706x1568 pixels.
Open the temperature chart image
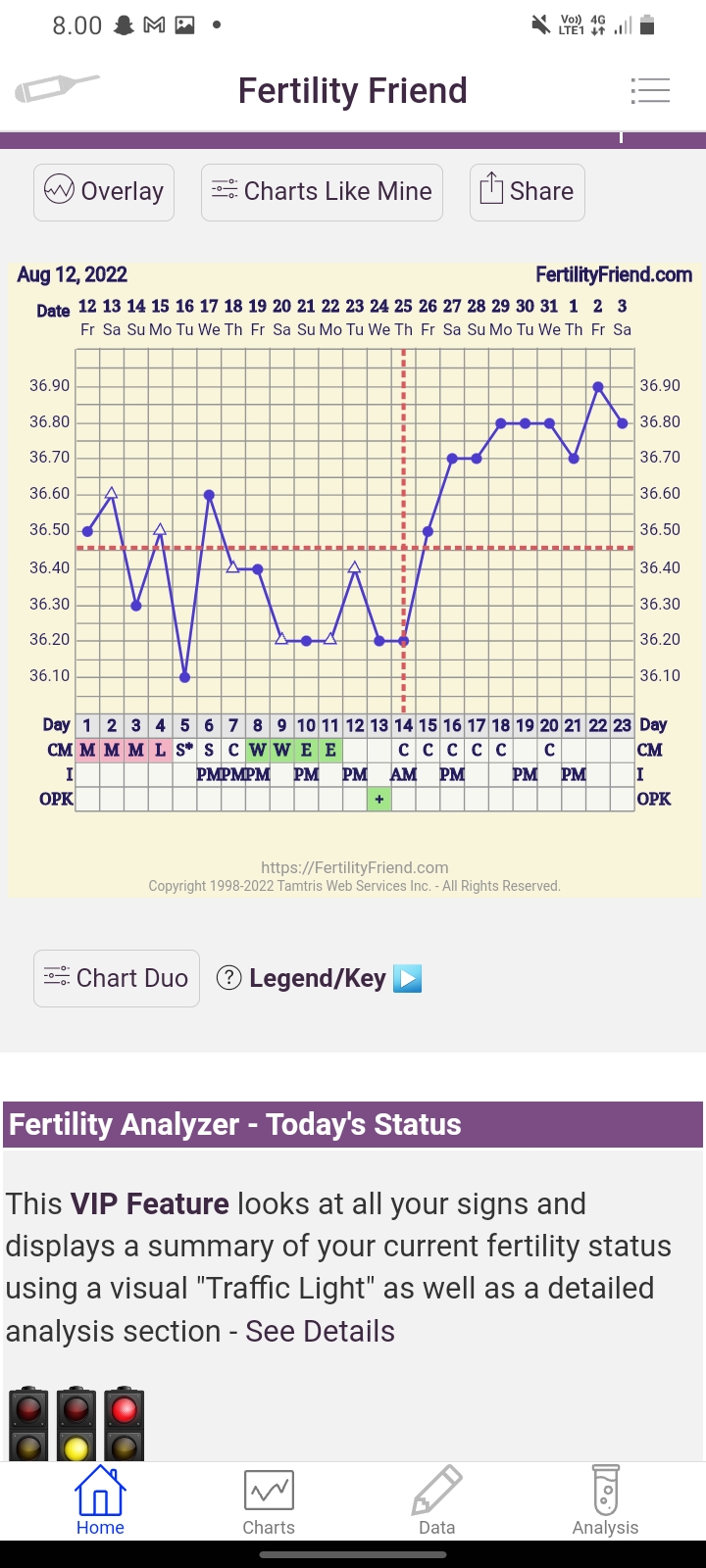tap(353, 578)
